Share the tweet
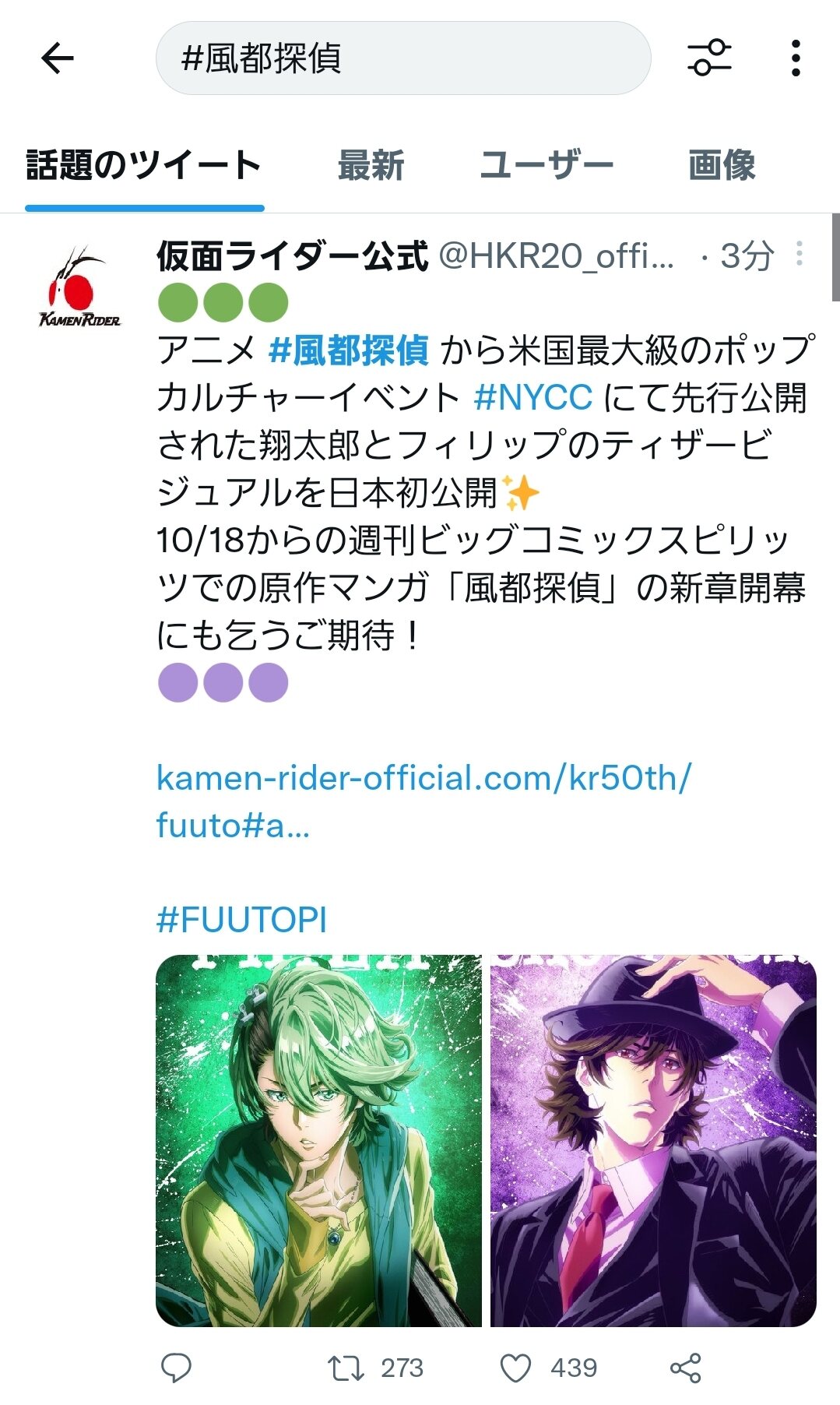The height and width of the screenshot is (1405, 840). (685, 1368)
